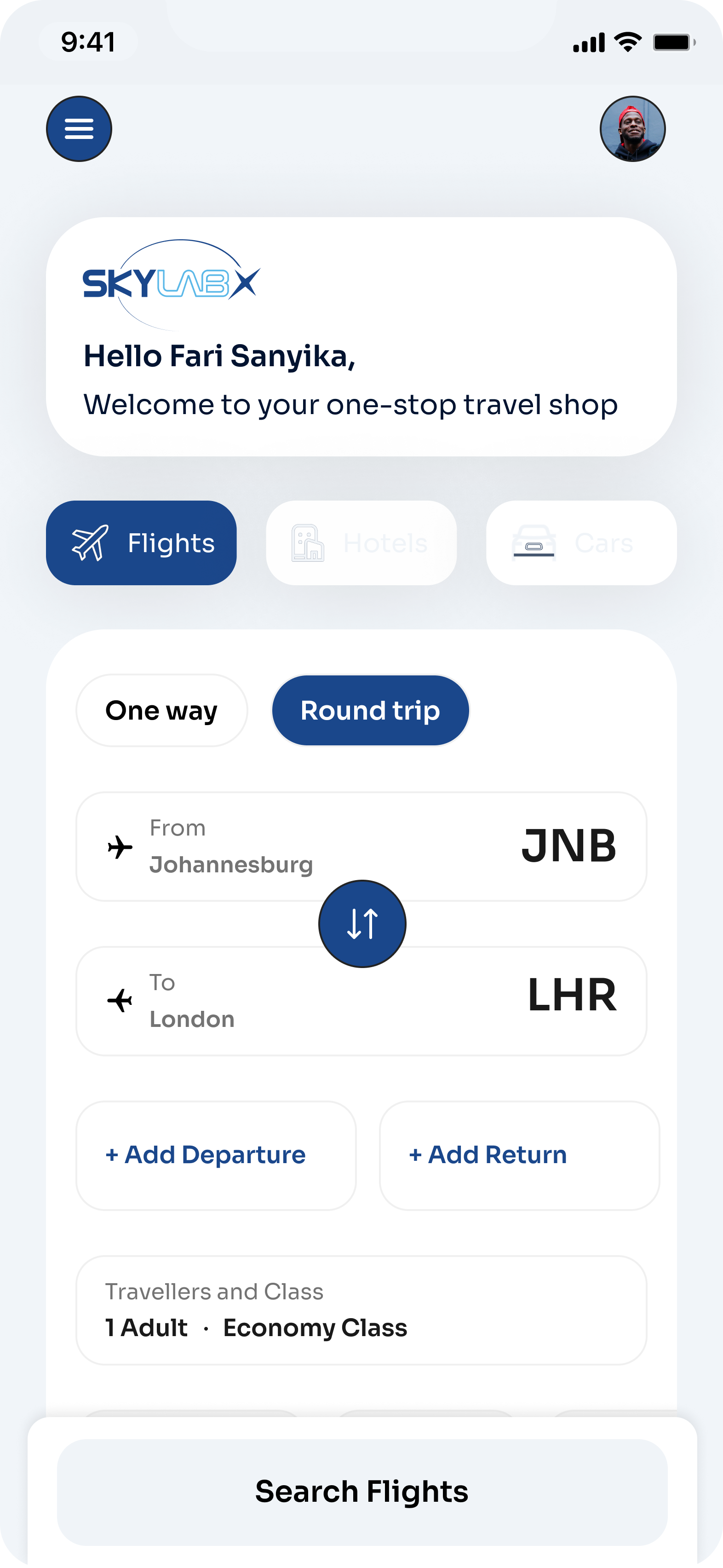The width and height of the screenshot is (723, 1568).
Task: Tap the Search Flights button
Action: (x=362, y=1491)
